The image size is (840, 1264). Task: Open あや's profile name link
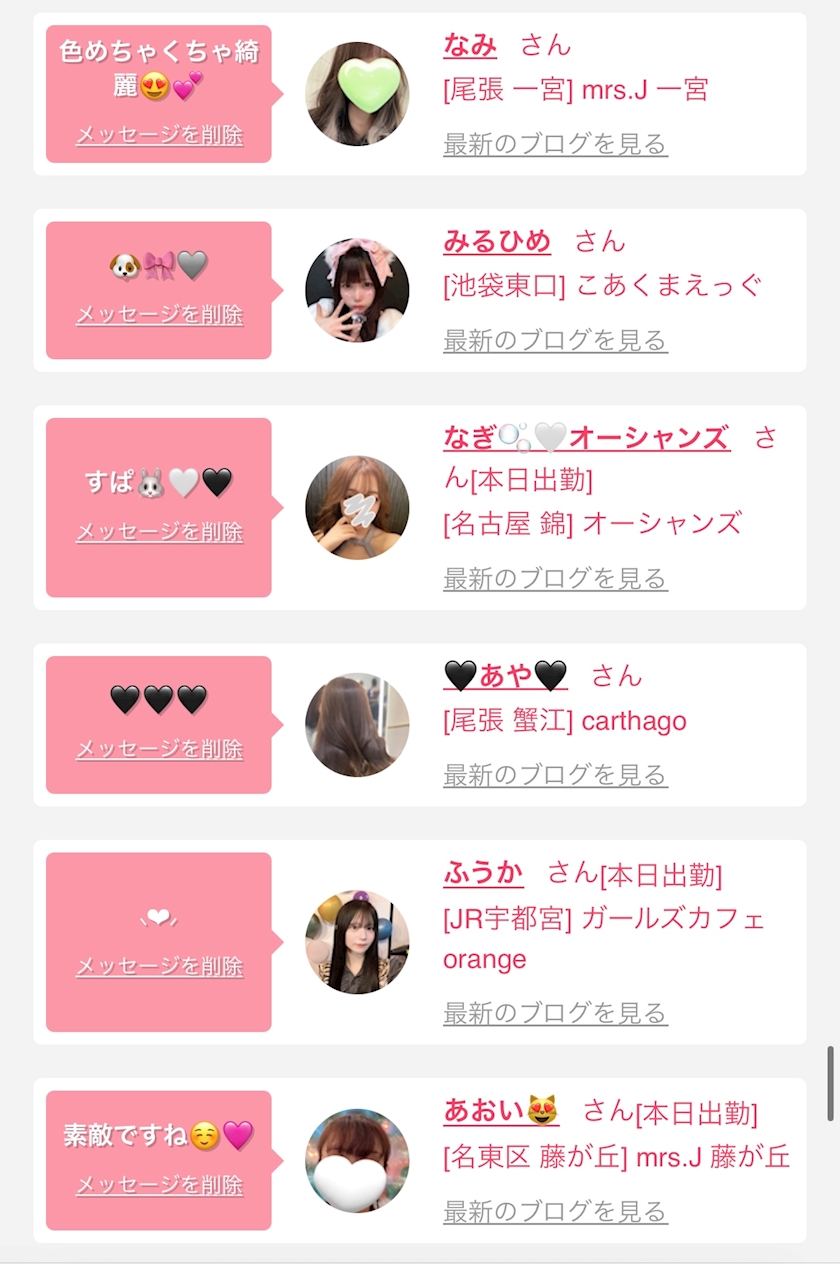[x=505, y=677]
